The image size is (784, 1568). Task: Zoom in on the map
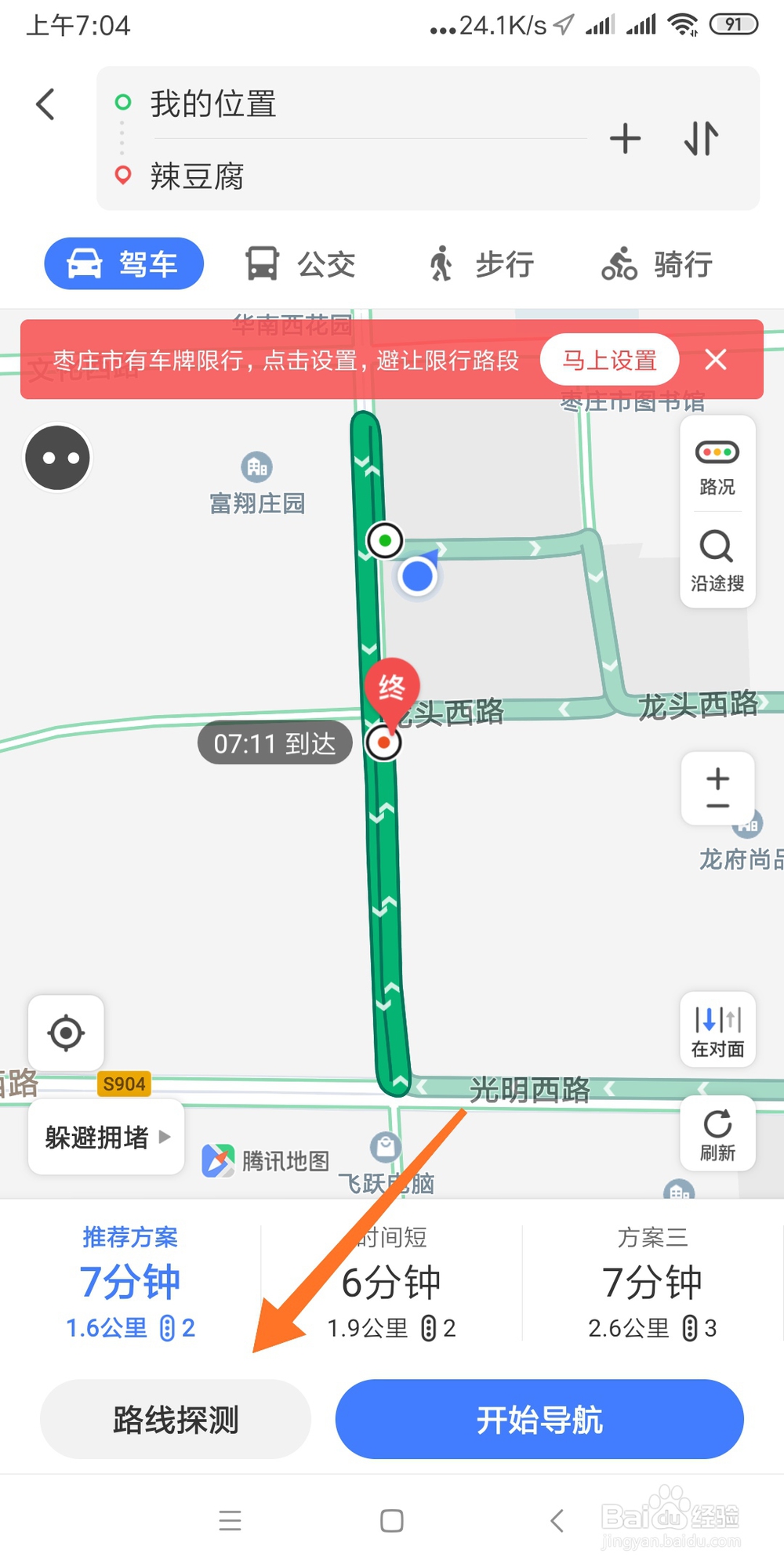[x=718, y=778]
